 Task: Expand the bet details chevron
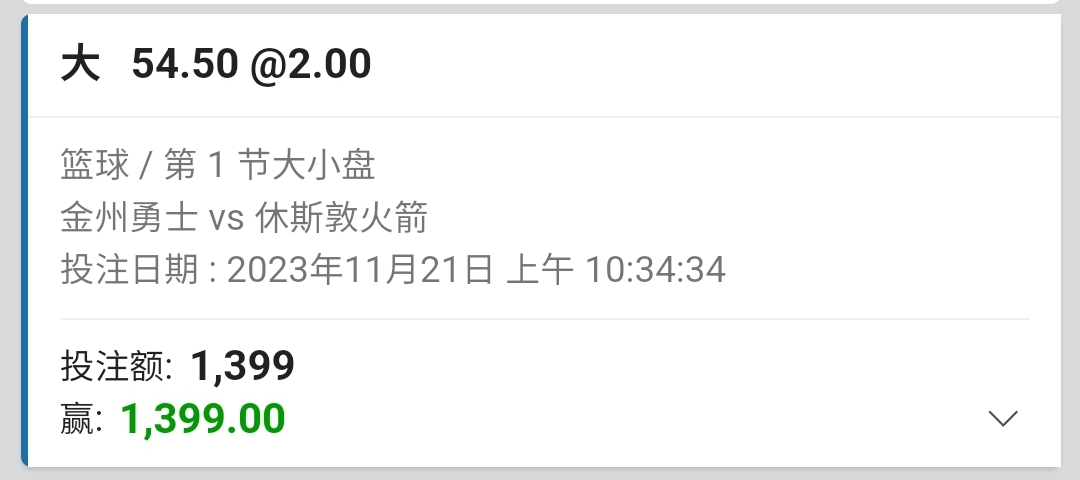(1002, 418)
